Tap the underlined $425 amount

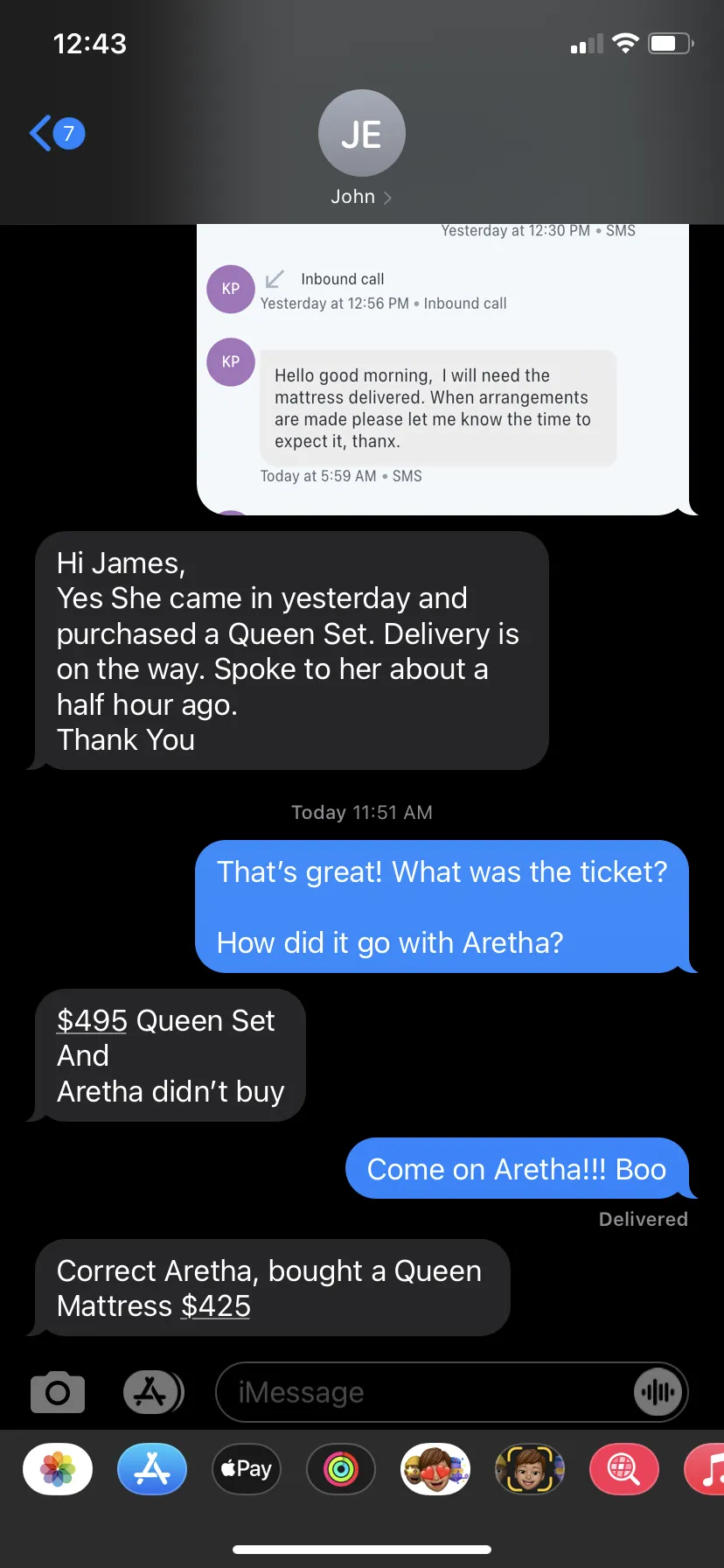(216, 1306)
